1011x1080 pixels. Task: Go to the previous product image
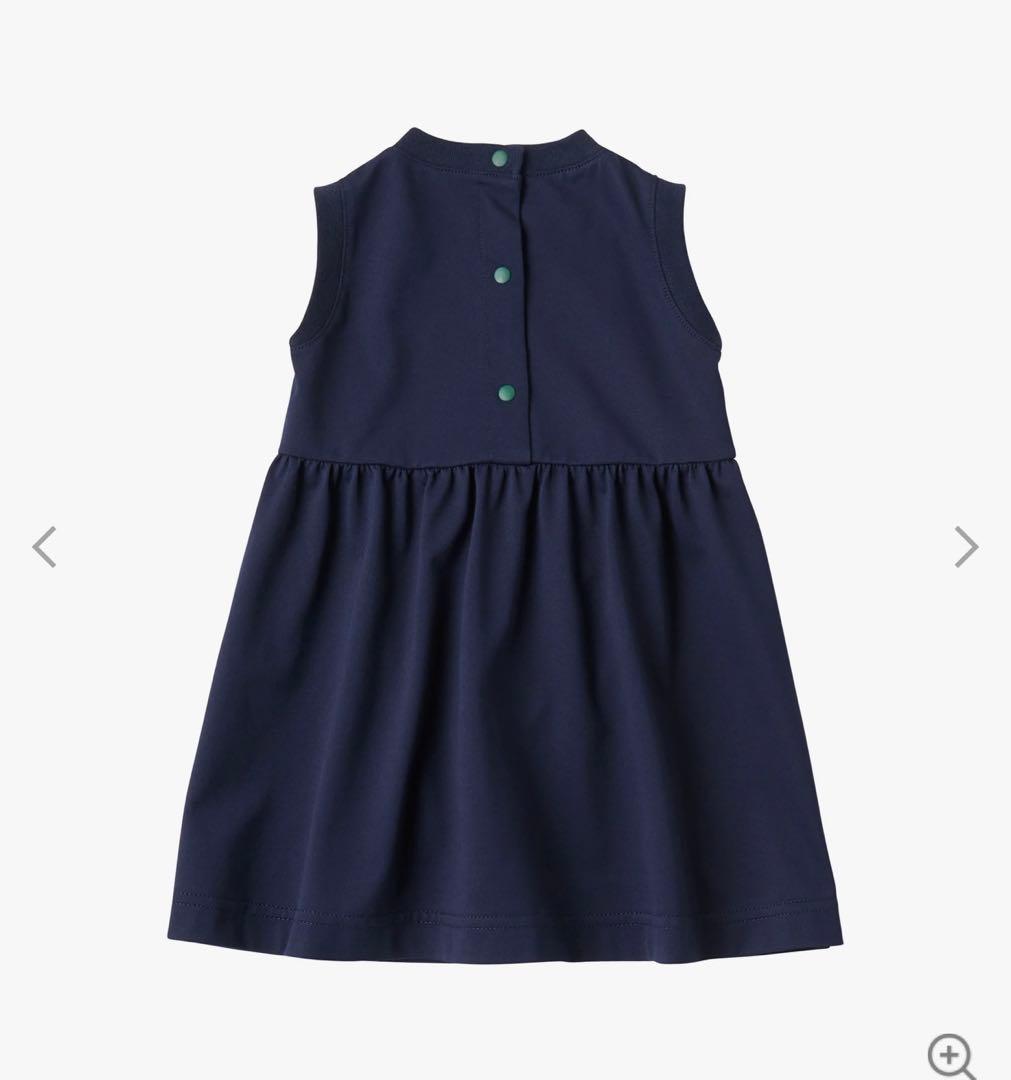click(x=44, y=547)
